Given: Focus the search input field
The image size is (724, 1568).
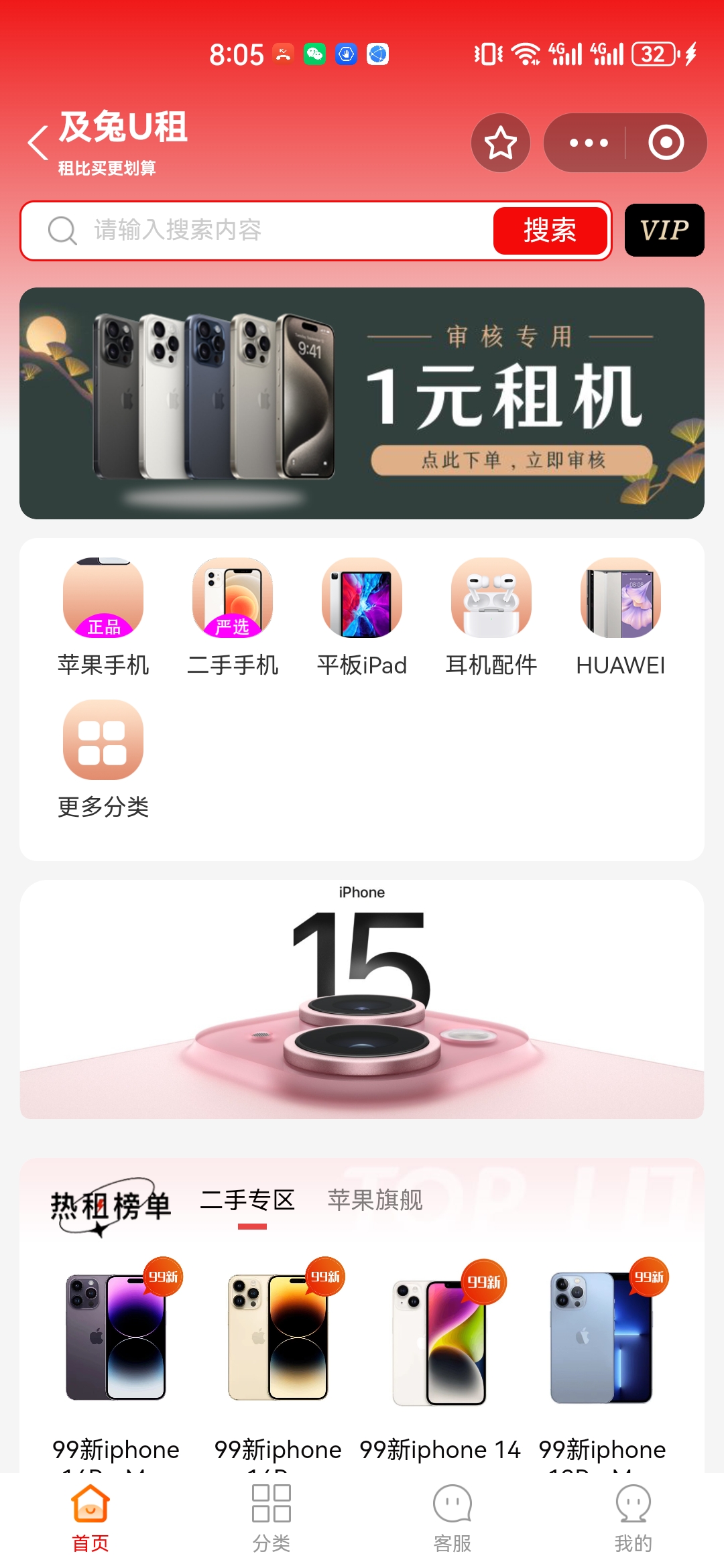Looking at the screenshot, I should click(288, 231).
